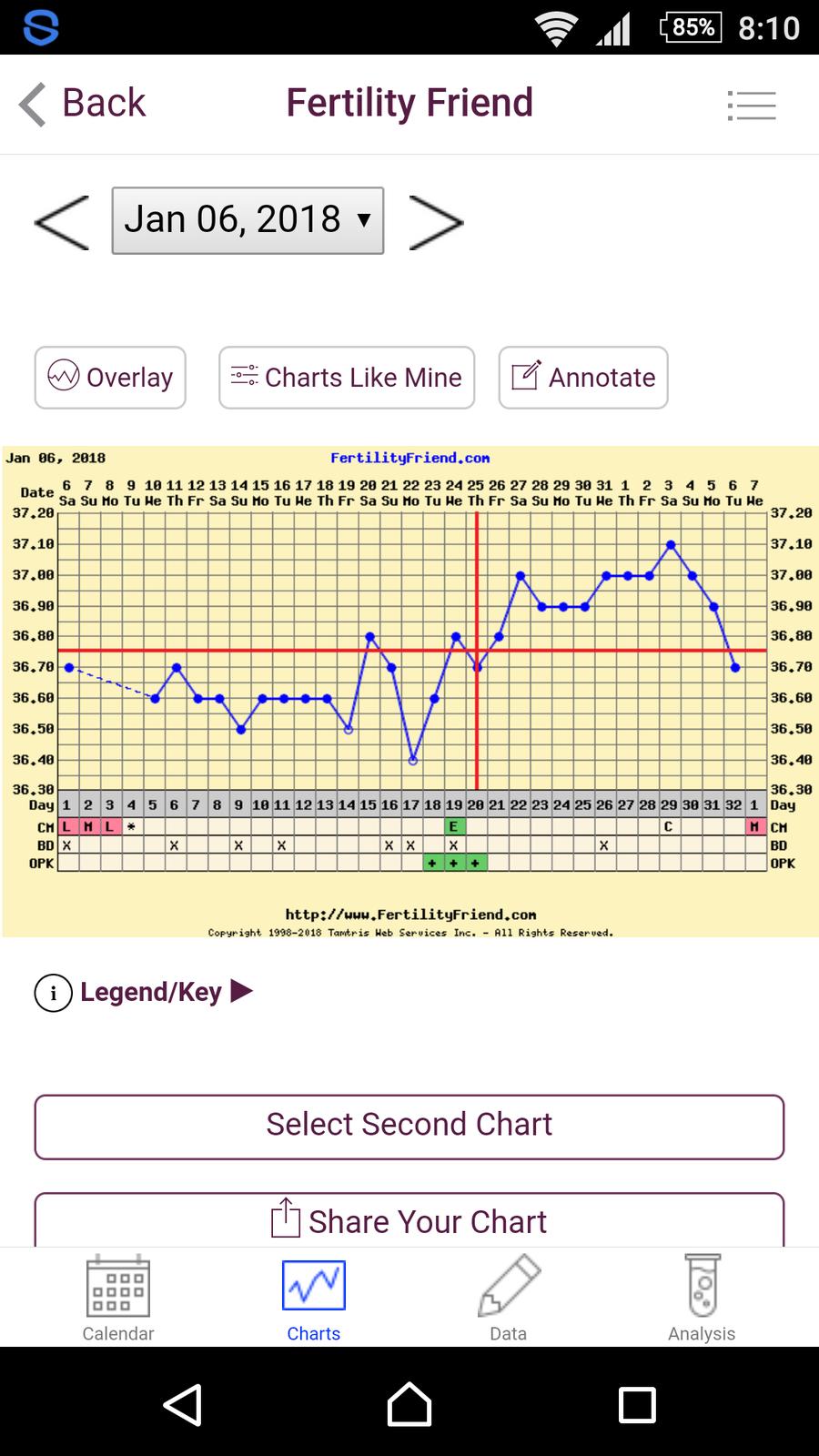Screen dimensions: 819x1456
Task: Select Second Chart
Action: click(x=409, y=1127)
